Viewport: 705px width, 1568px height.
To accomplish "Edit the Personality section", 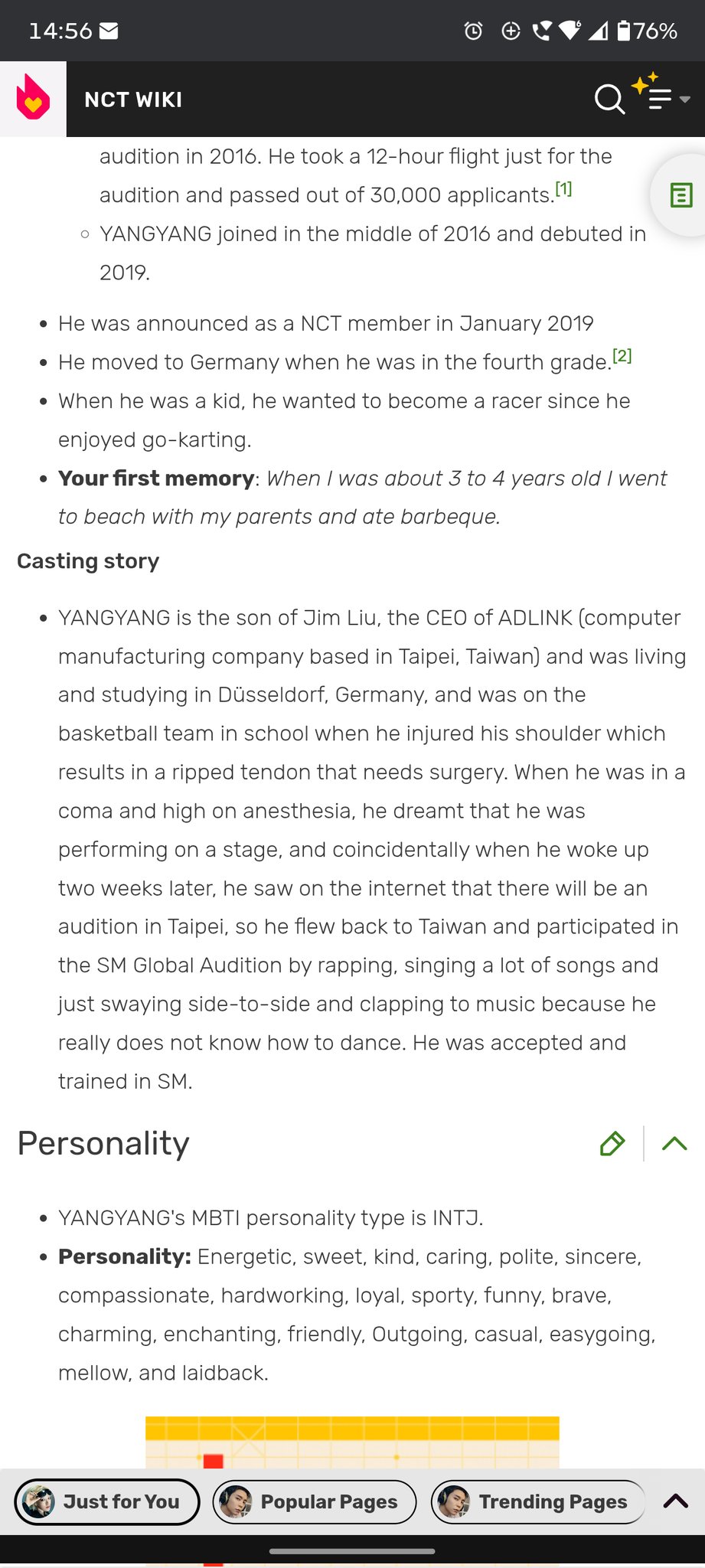I will pos(612,1143).
